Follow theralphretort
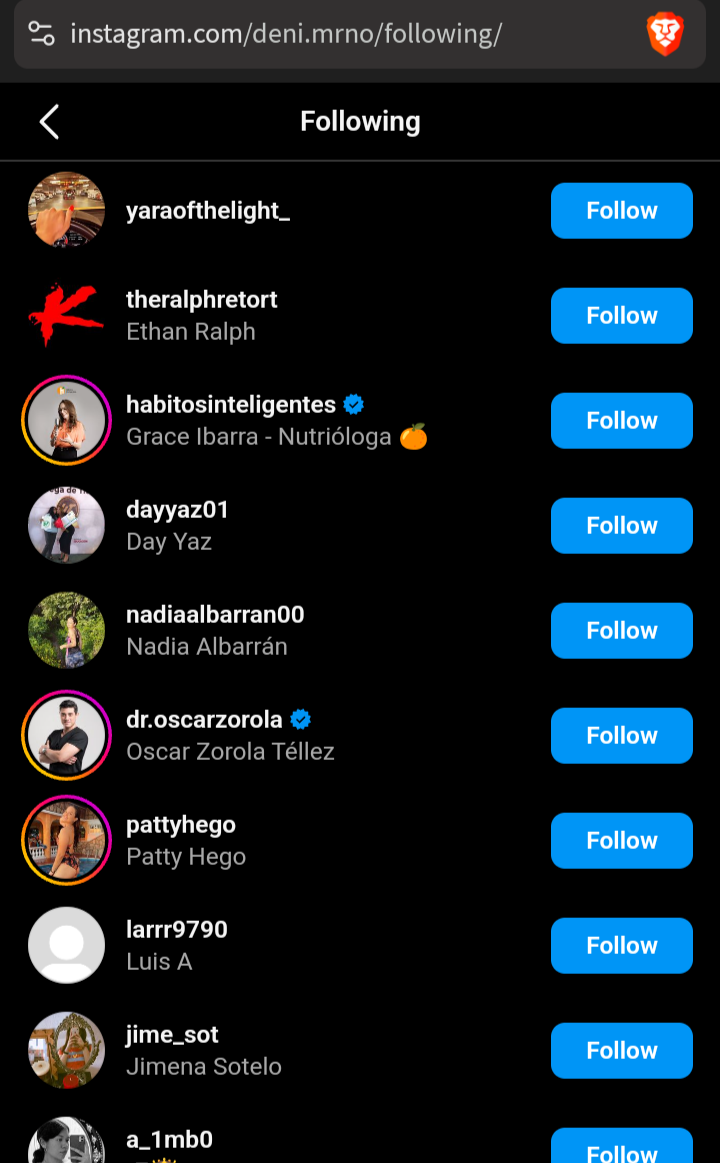 [621, 316]
